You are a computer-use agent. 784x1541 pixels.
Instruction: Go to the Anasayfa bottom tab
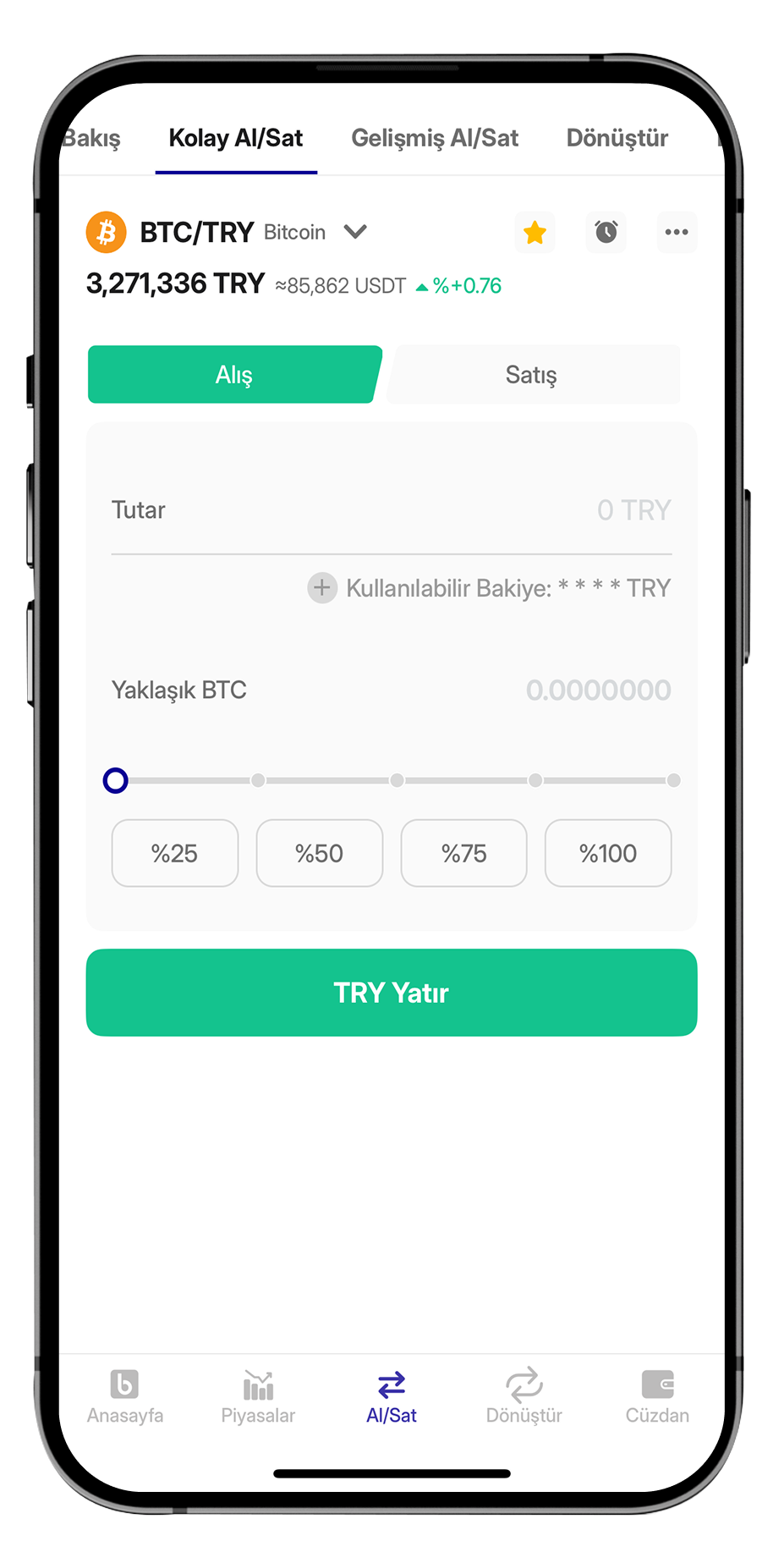click(125, 1397)
